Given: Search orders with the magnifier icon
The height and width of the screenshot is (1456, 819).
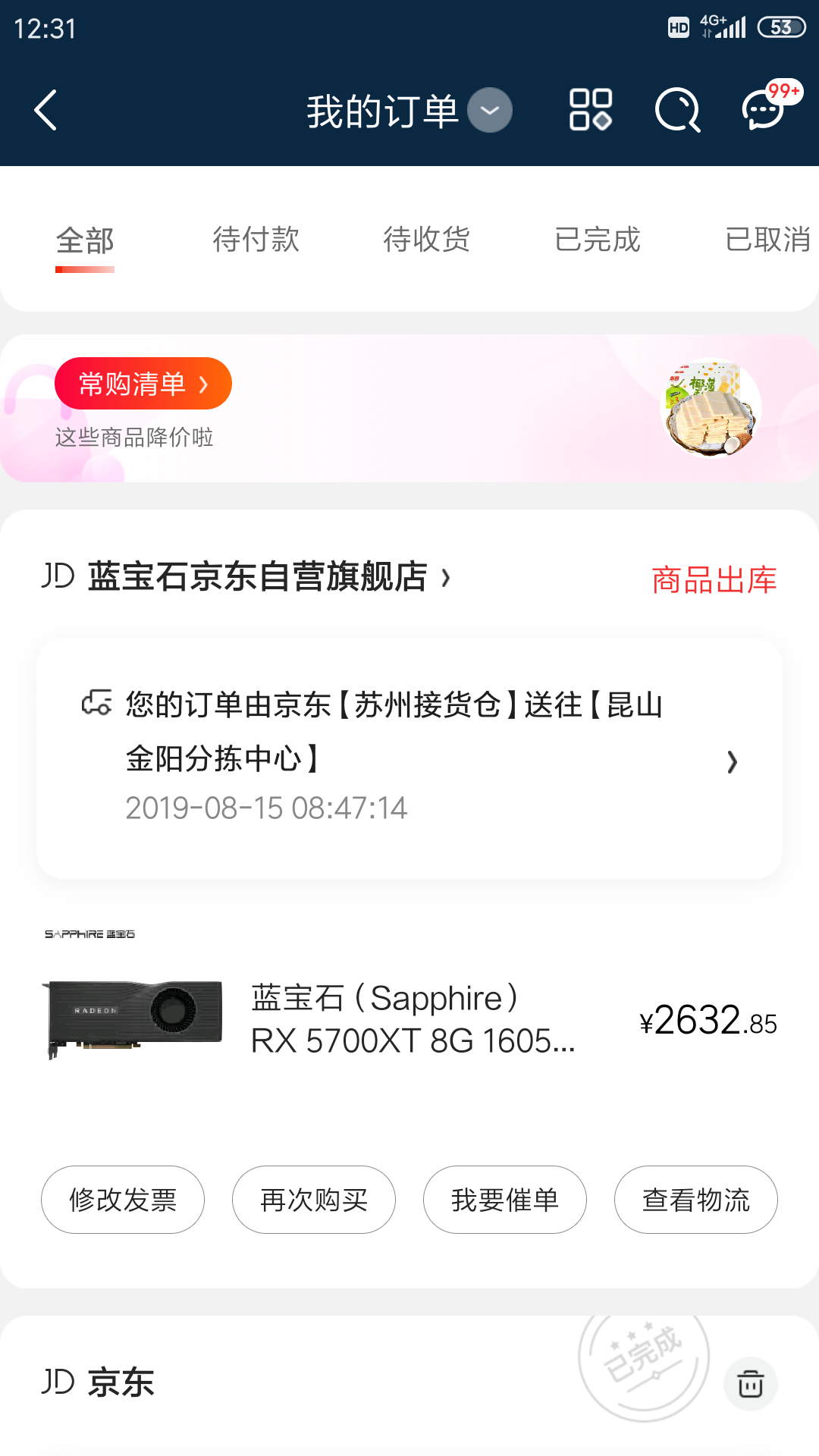Looking at the screenshot, I should point(677,111).
